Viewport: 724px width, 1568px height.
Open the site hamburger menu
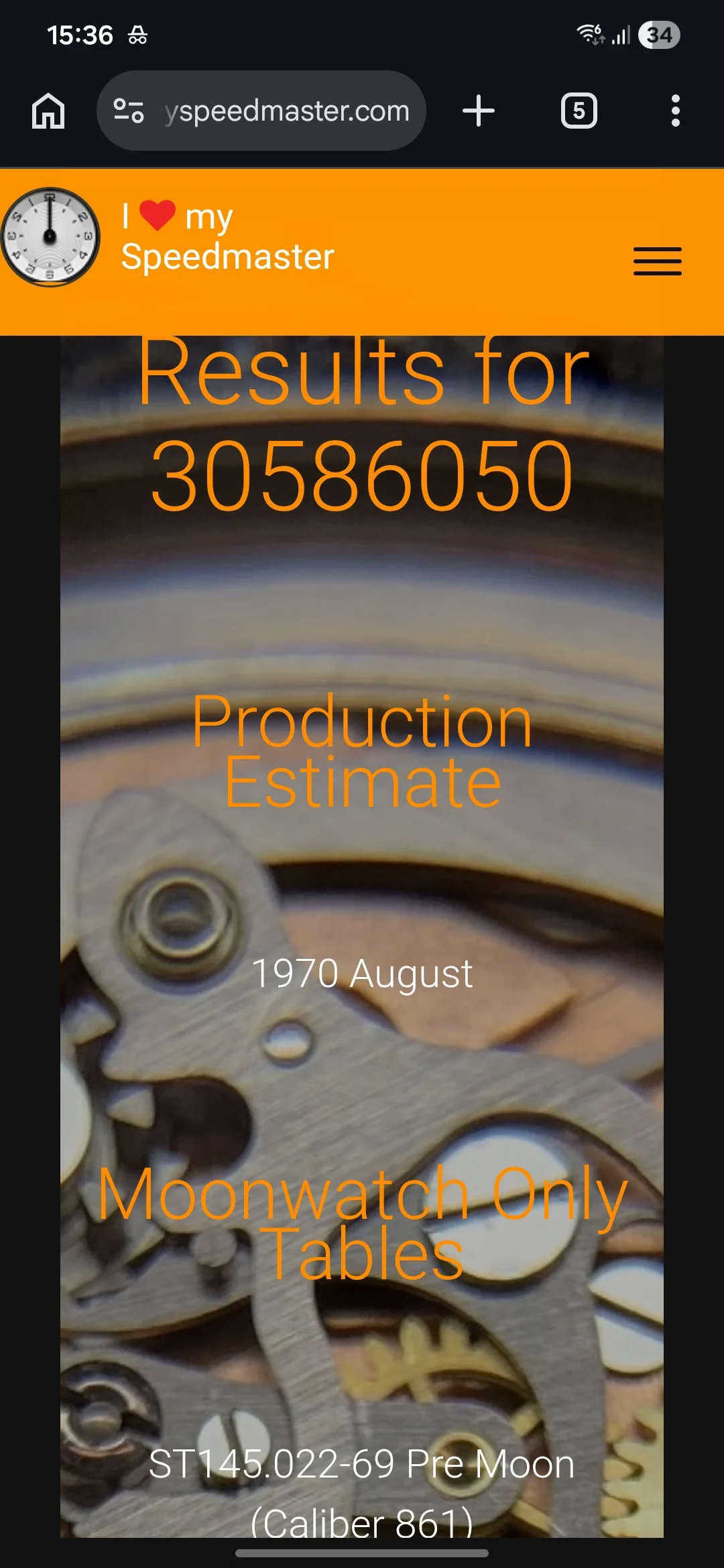[658, 261]
